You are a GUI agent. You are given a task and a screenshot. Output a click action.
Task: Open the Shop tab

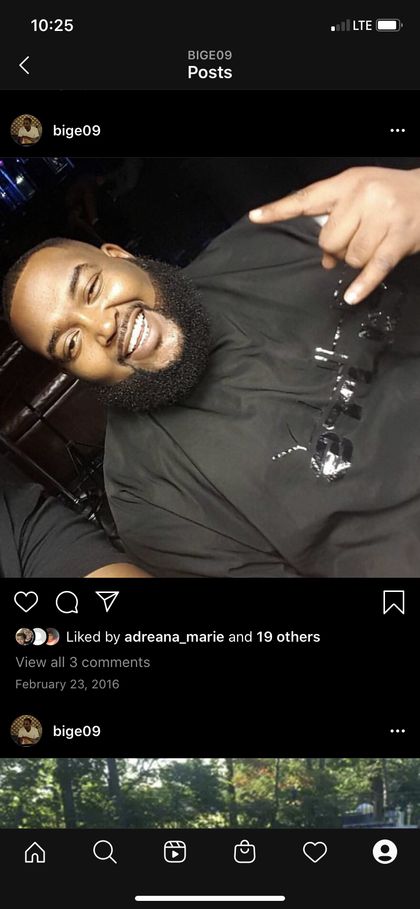pos(245,852)
